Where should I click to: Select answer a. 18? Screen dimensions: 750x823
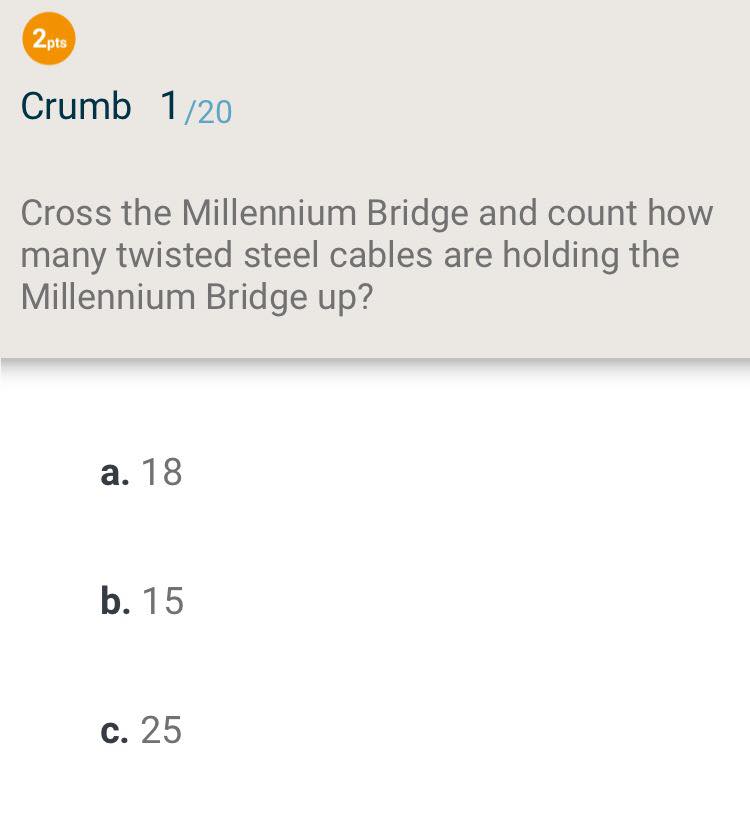coord(142,472)
